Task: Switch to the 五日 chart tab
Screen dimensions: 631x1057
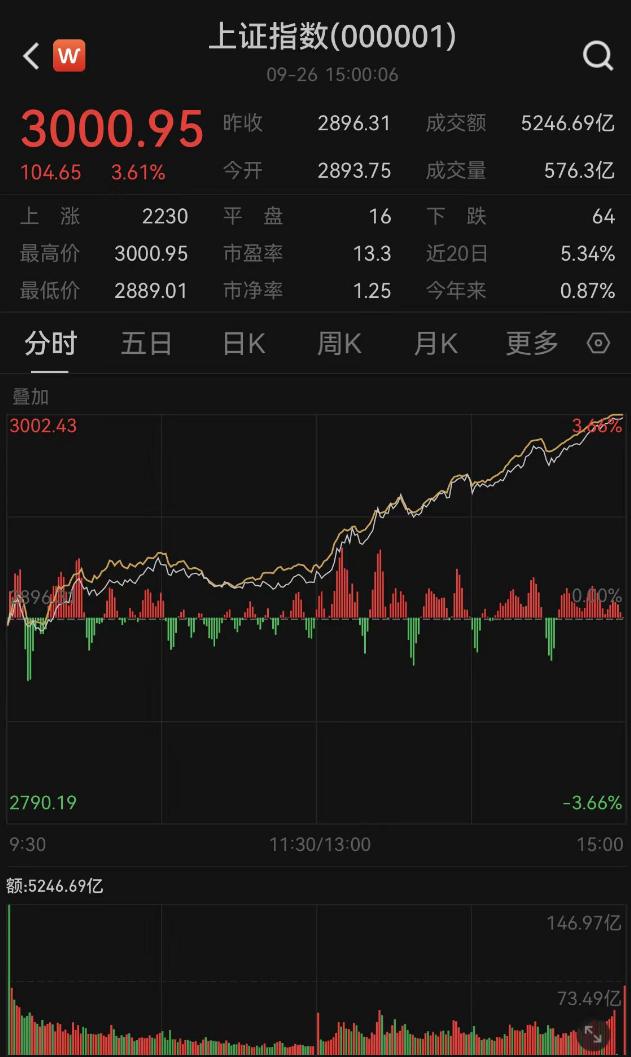Action: (146, 344)
